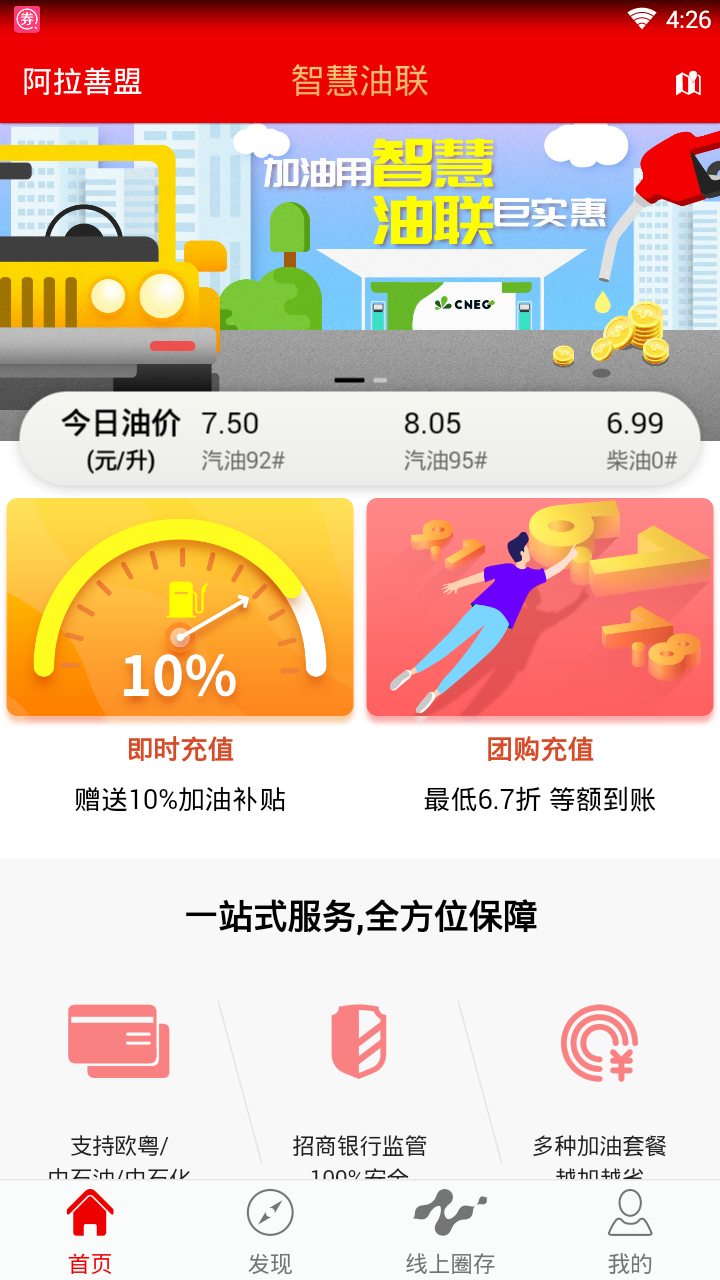Tap the map icon in the top bar
The height and width of the screenshot is (1280, 720).
click(685, 82)
